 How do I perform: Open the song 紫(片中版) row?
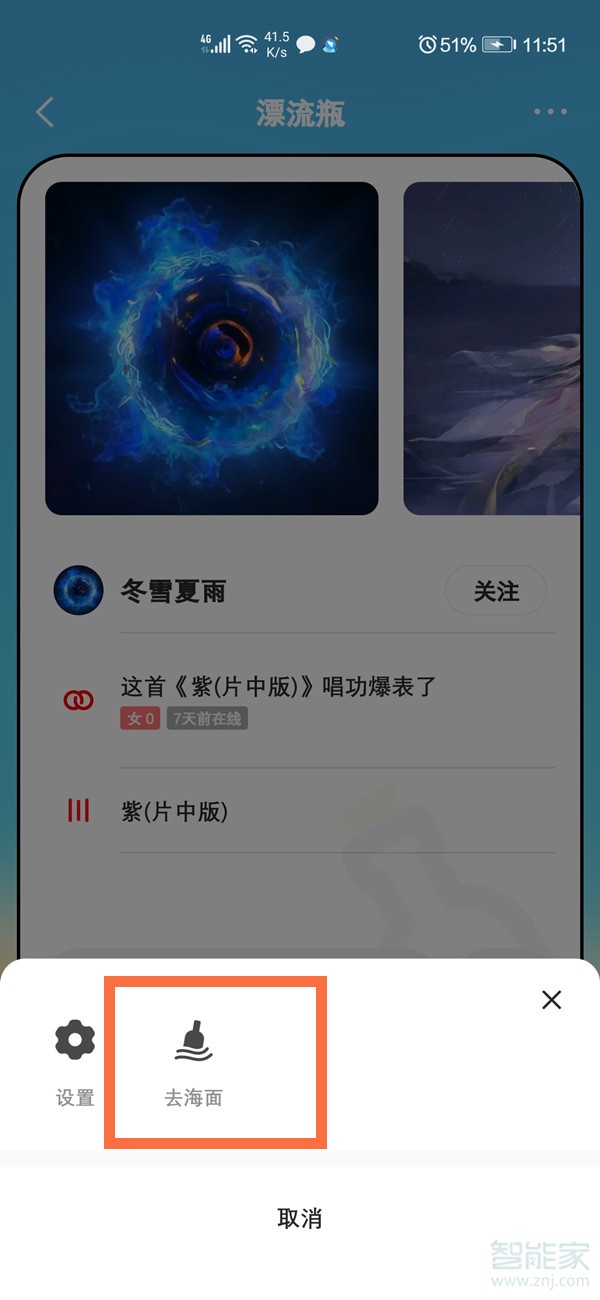300,811
